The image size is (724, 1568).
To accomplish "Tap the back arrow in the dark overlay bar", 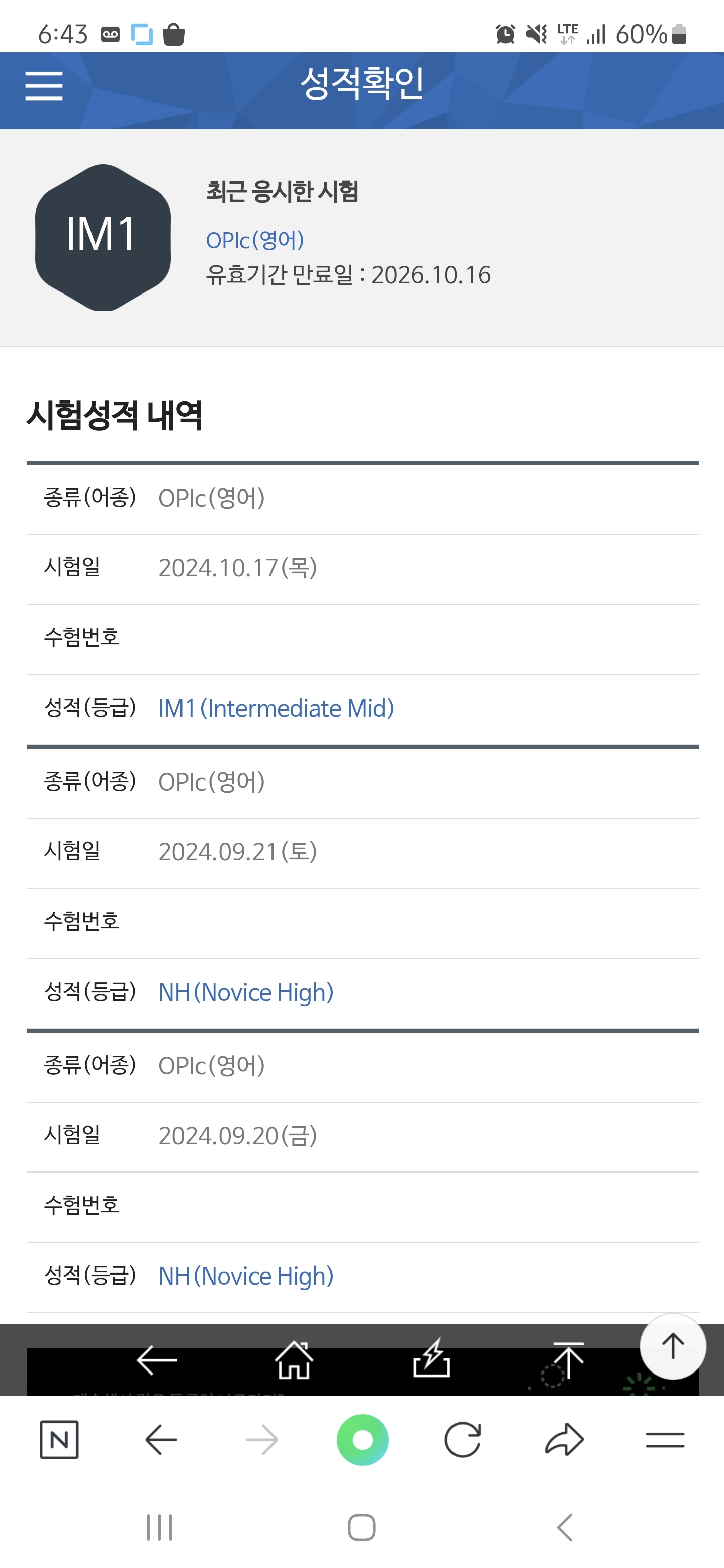I will pos(157,1360).
